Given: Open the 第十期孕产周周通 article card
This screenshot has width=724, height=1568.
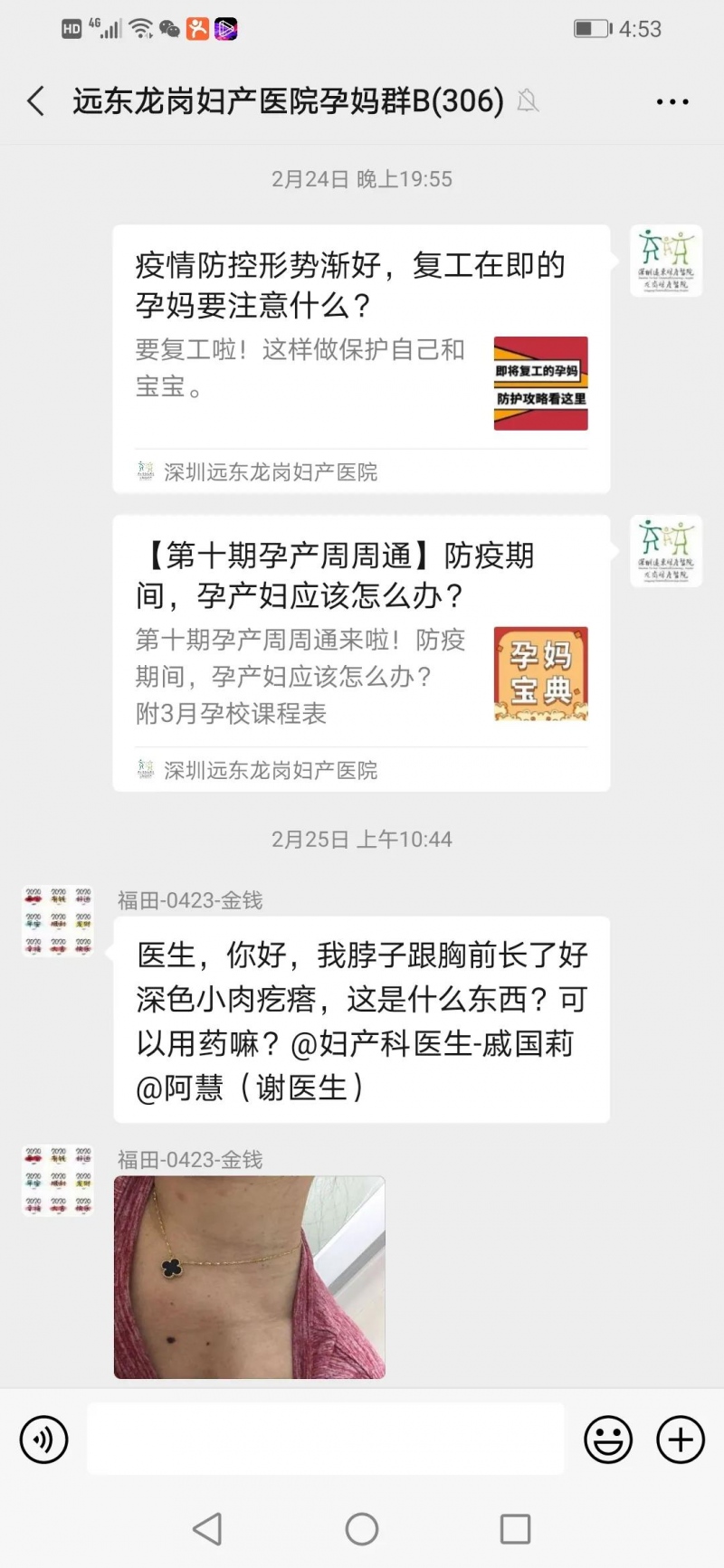Looking at the screenshot, I should pos(361,652).
